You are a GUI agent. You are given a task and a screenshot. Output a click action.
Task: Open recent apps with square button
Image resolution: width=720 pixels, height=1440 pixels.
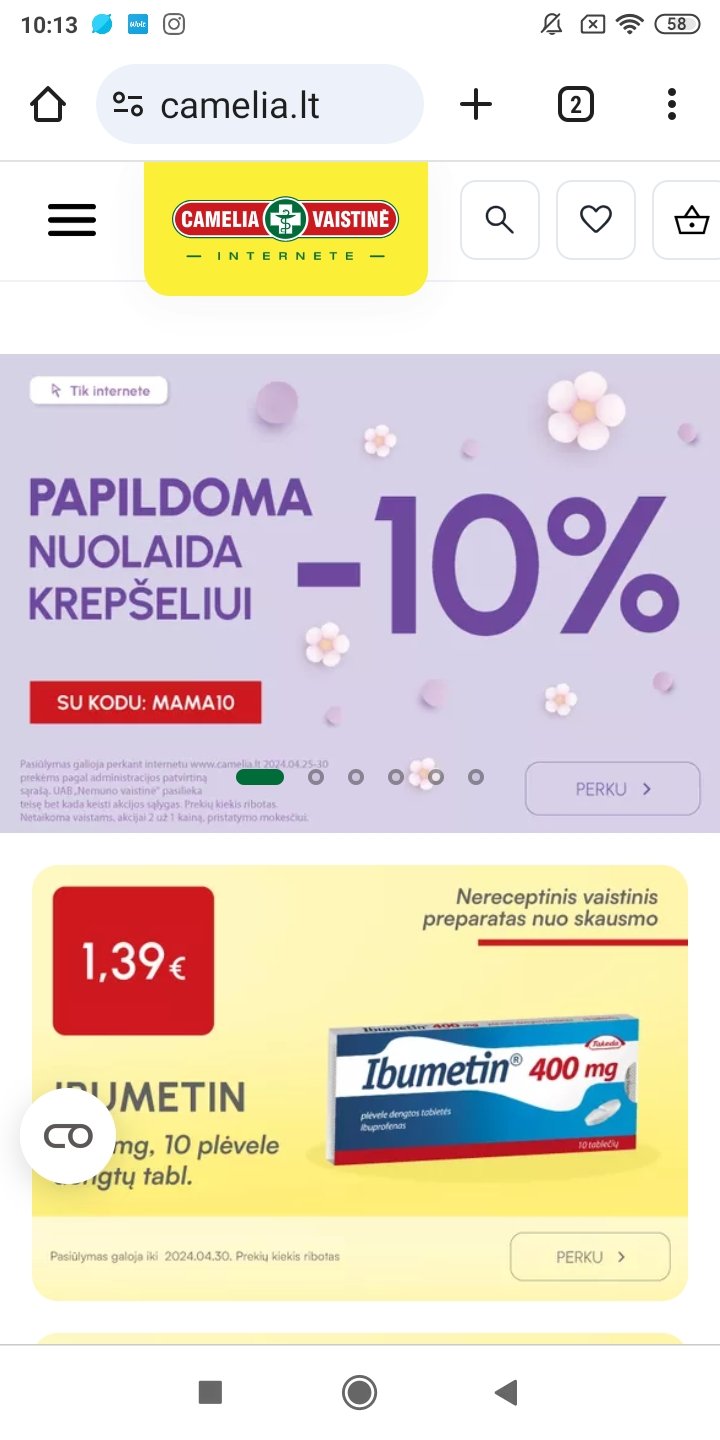click(x=210, y=1392)
